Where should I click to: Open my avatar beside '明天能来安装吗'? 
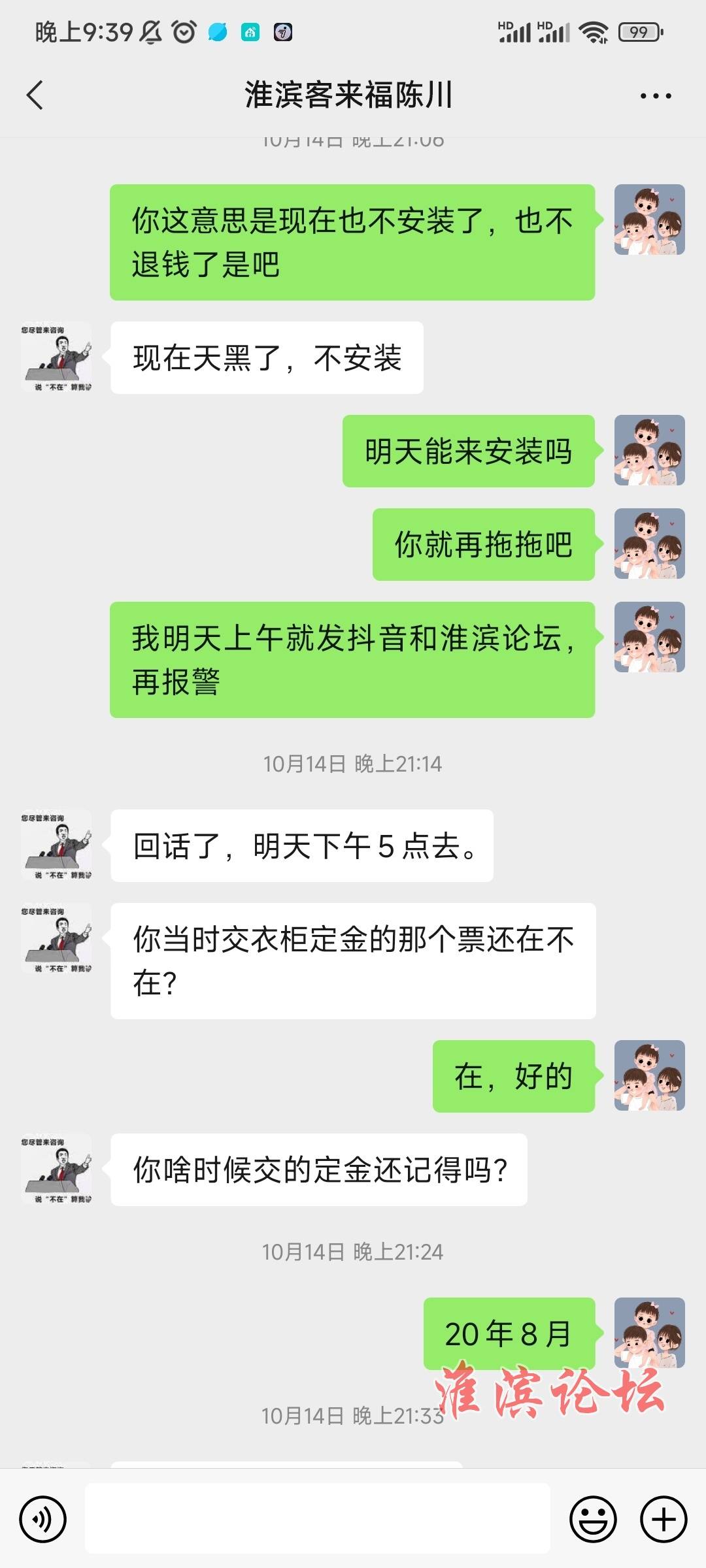coord(649,450)
